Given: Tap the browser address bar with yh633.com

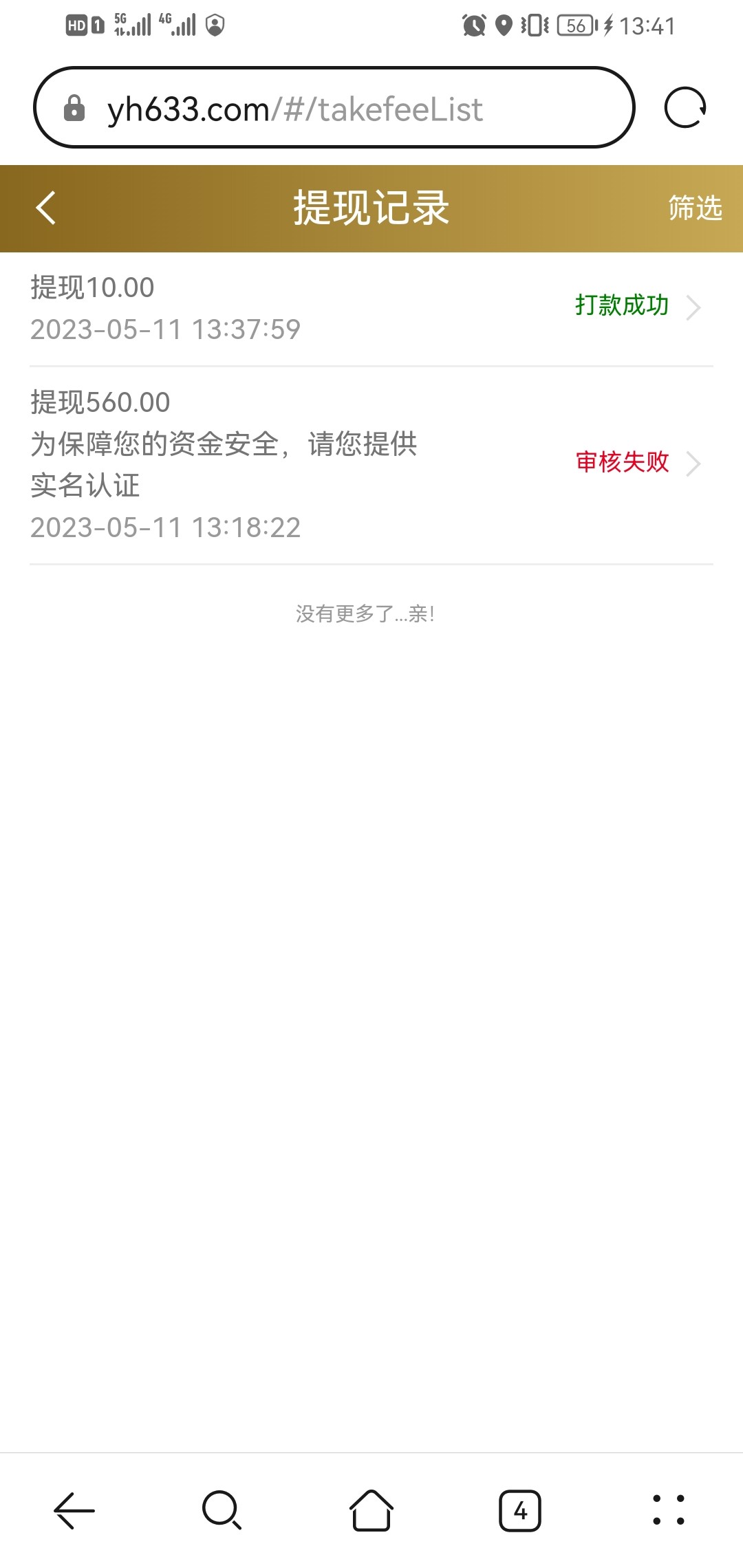Looking at the screenshot, I should tap(334, 108).
